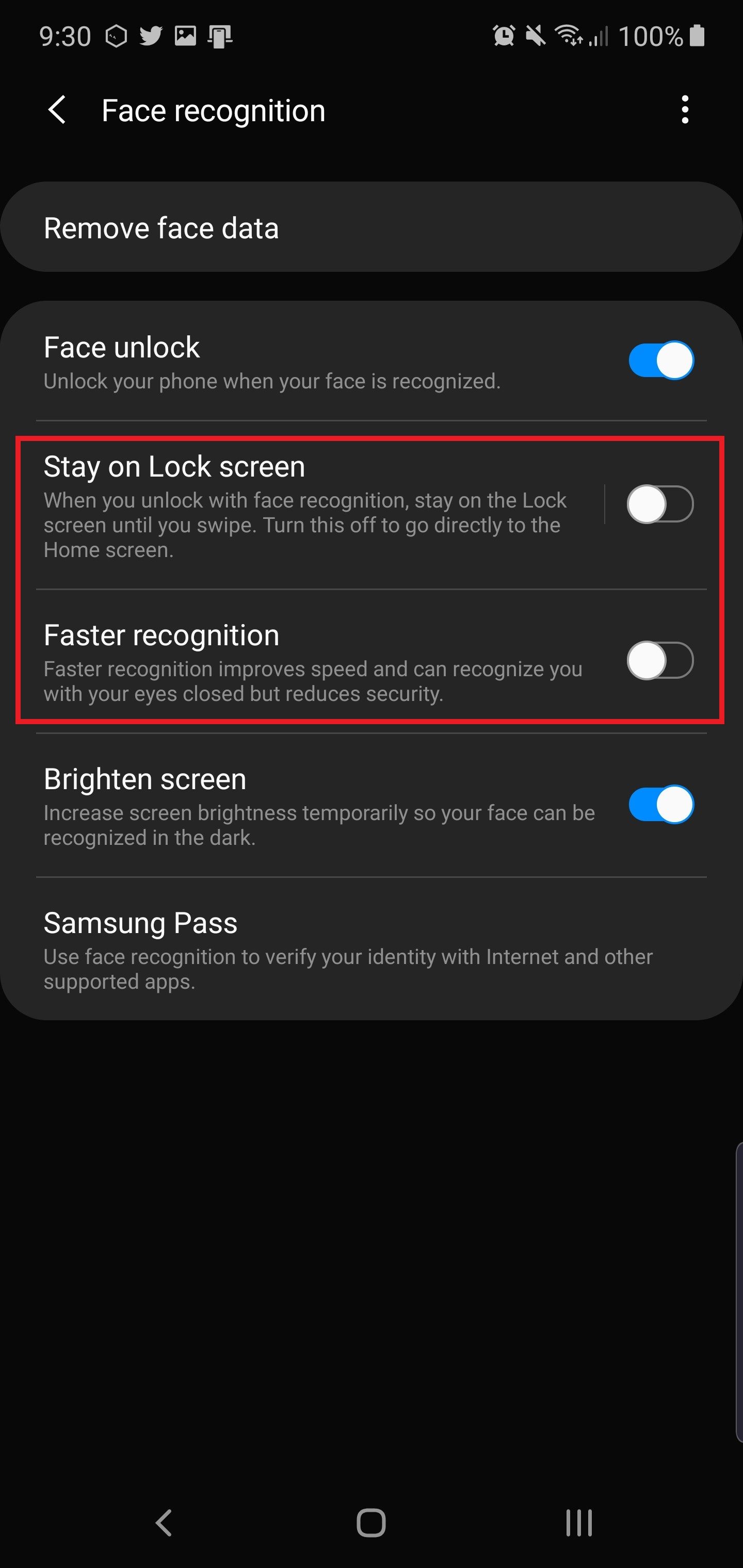Open the three-dot overflow menu

point(685,110)
